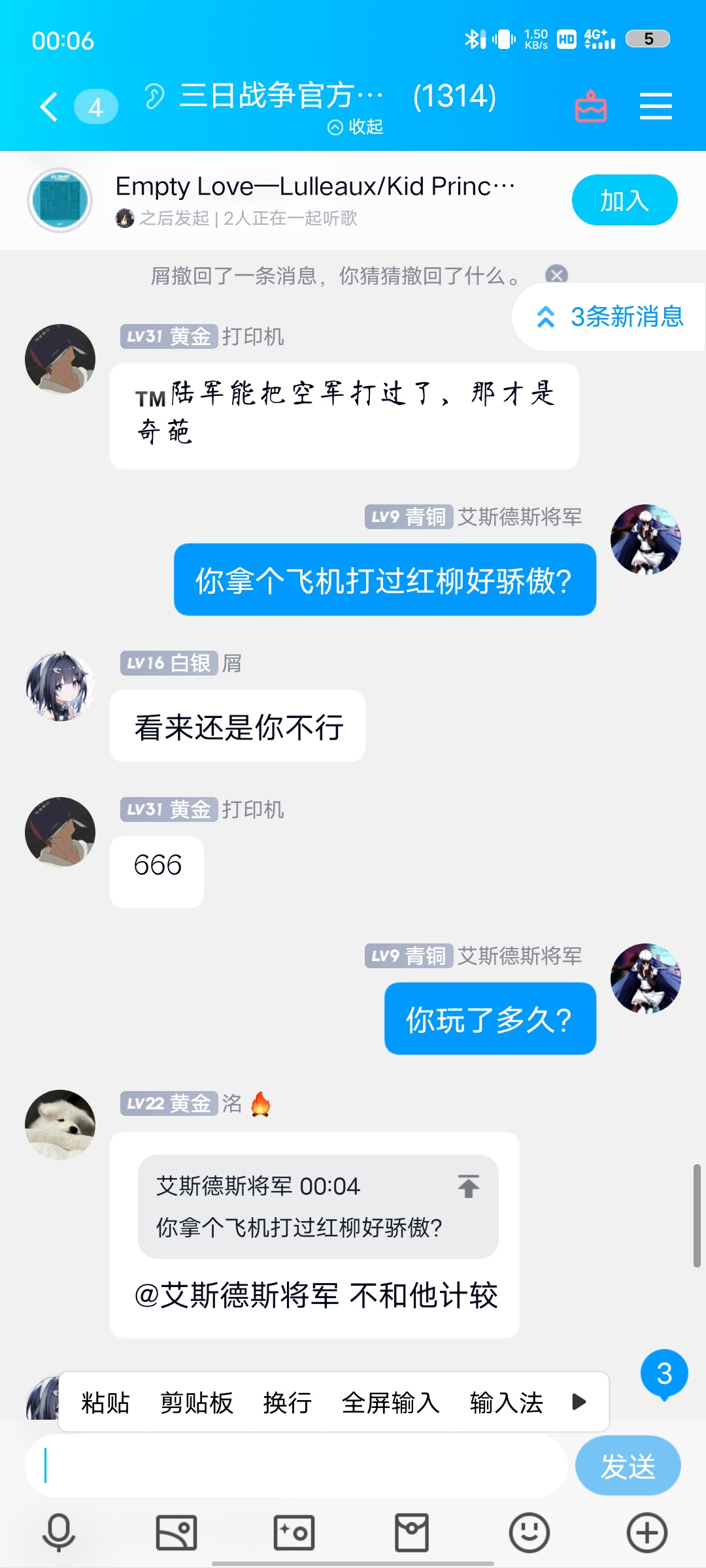
Task: Launch the camera icon
Action: tap(294, 1532)
